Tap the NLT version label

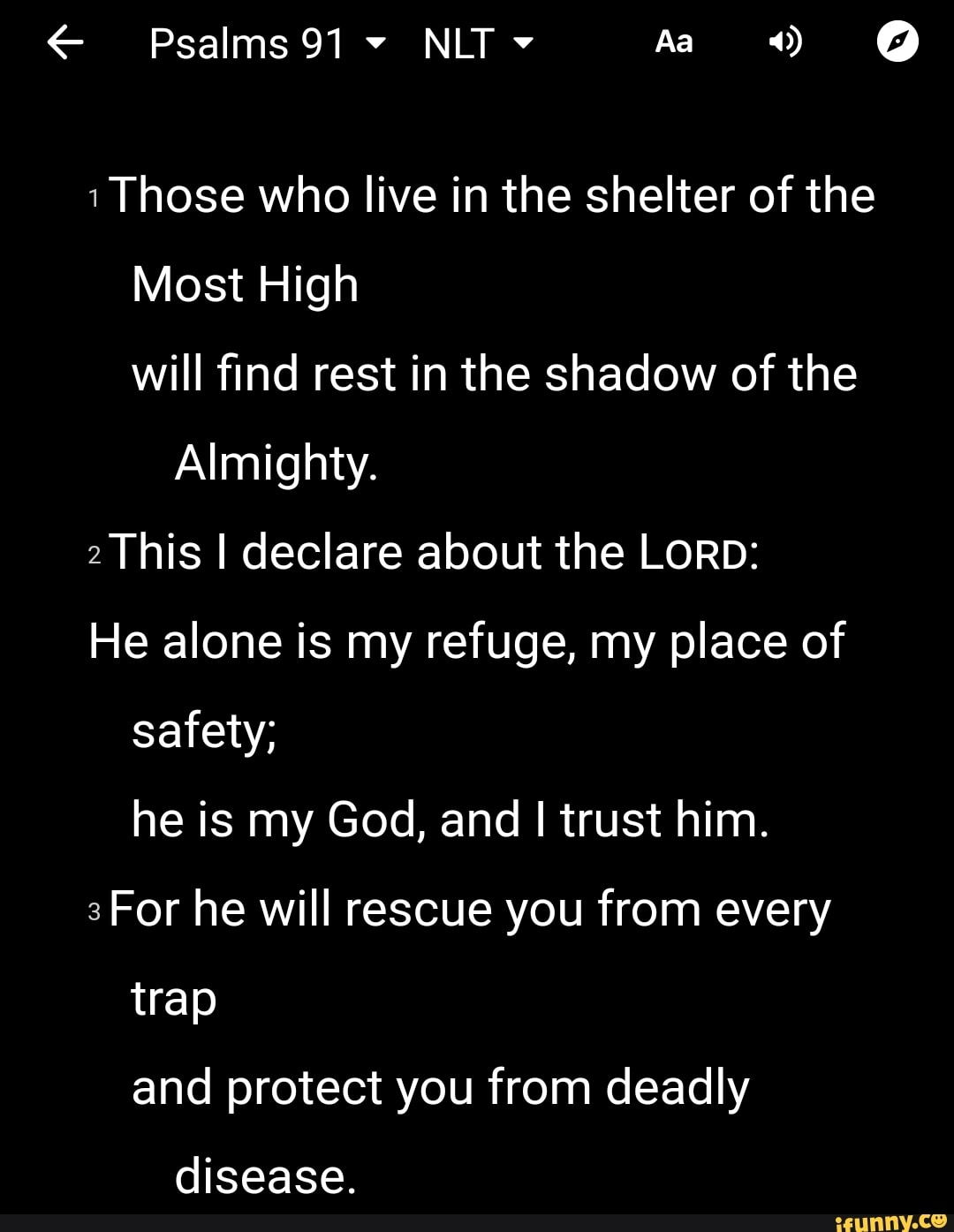(459, 42)
